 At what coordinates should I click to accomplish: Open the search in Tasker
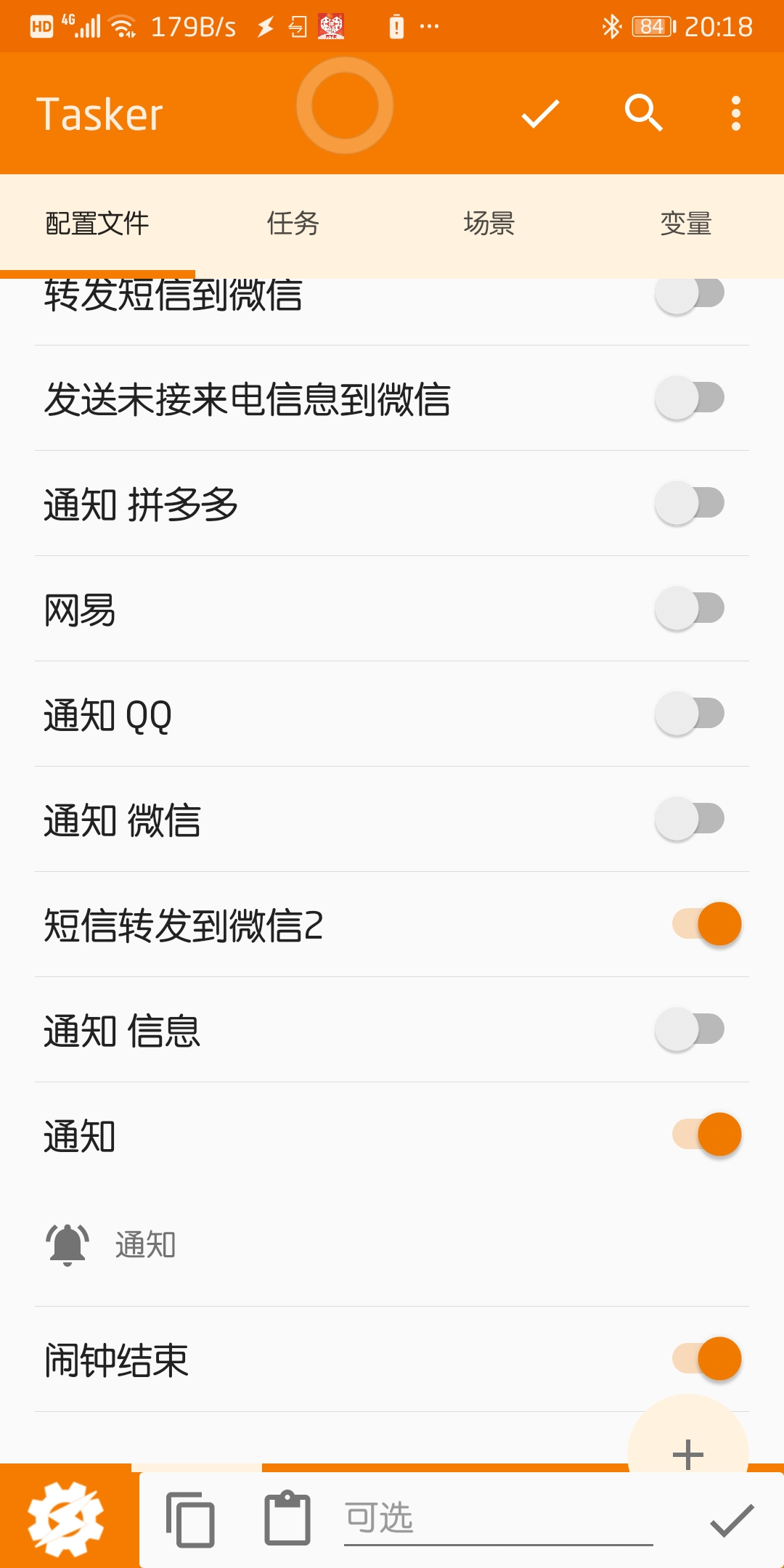(642, 114)
